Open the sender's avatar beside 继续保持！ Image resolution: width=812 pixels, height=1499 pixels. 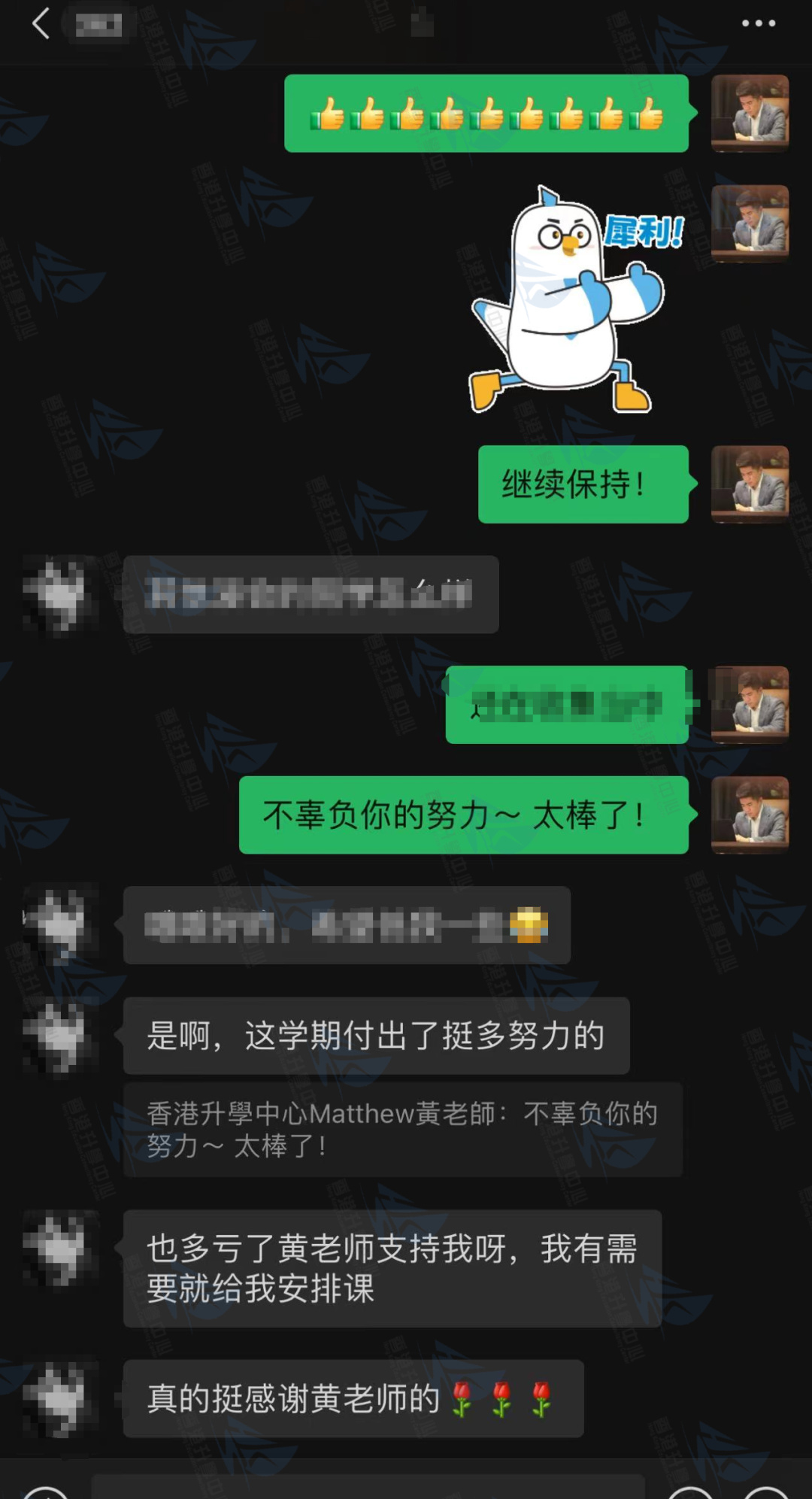[750, 484]
